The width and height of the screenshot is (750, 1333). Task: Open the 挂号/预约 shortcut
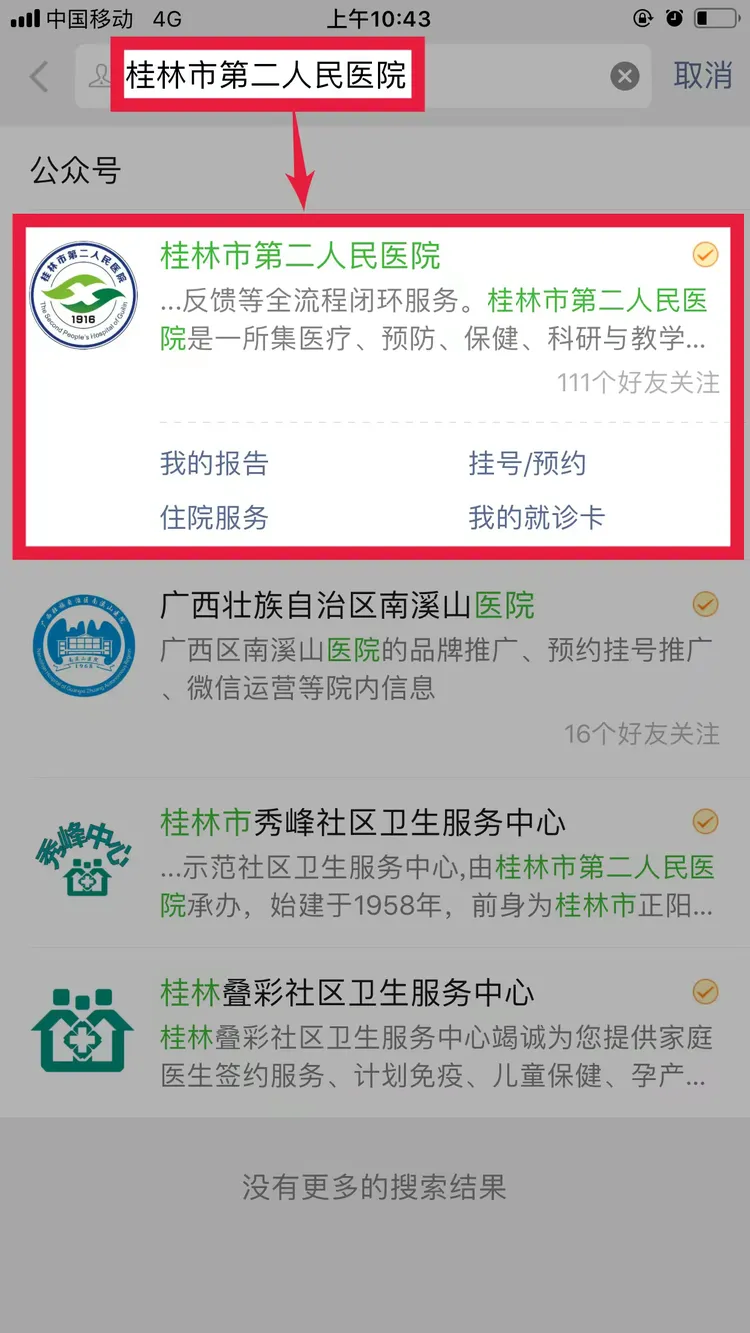pyautogui.click(x=527, y=464)
